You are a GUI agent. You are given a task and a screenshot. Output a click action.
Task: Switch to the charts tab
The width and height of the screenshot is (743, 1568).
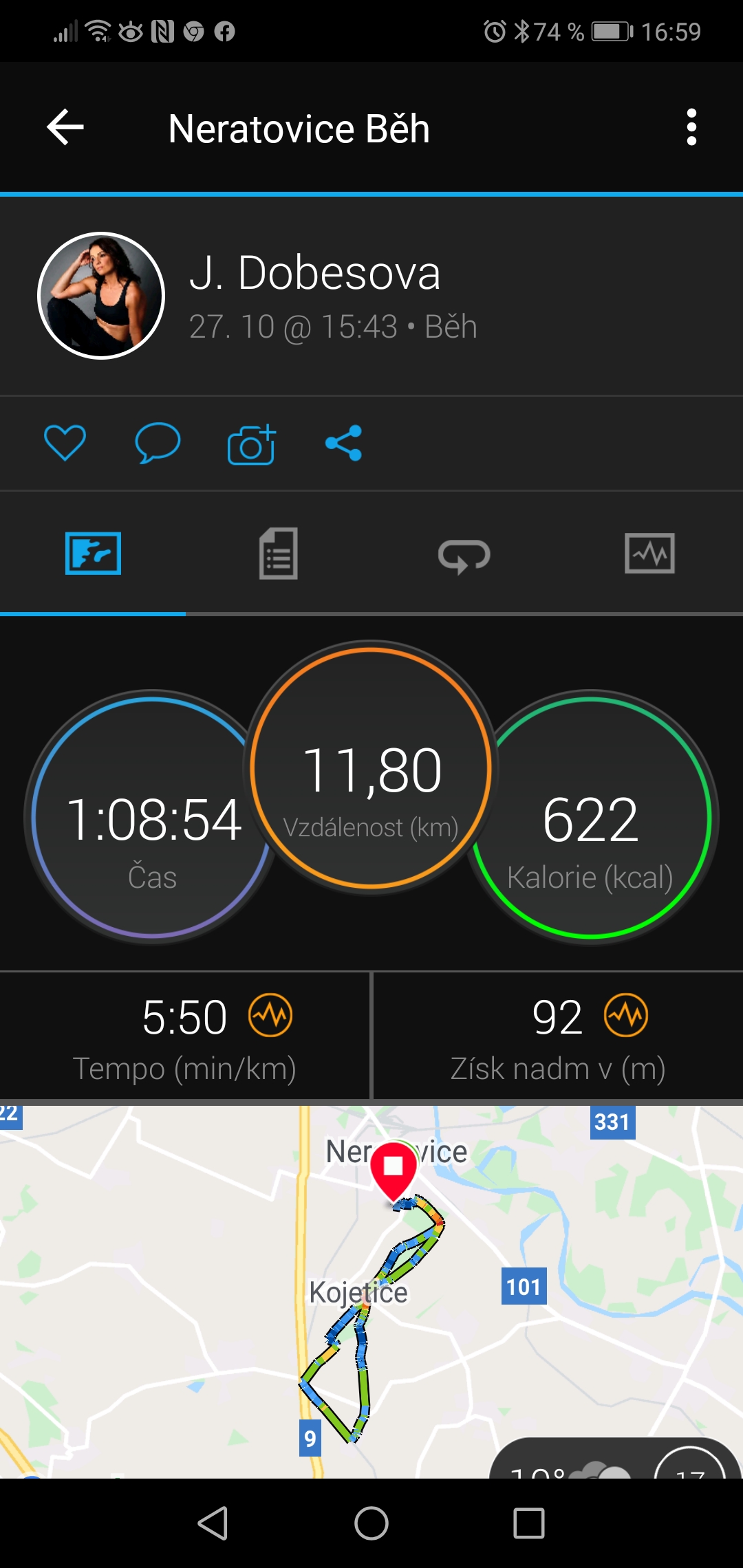649,553
